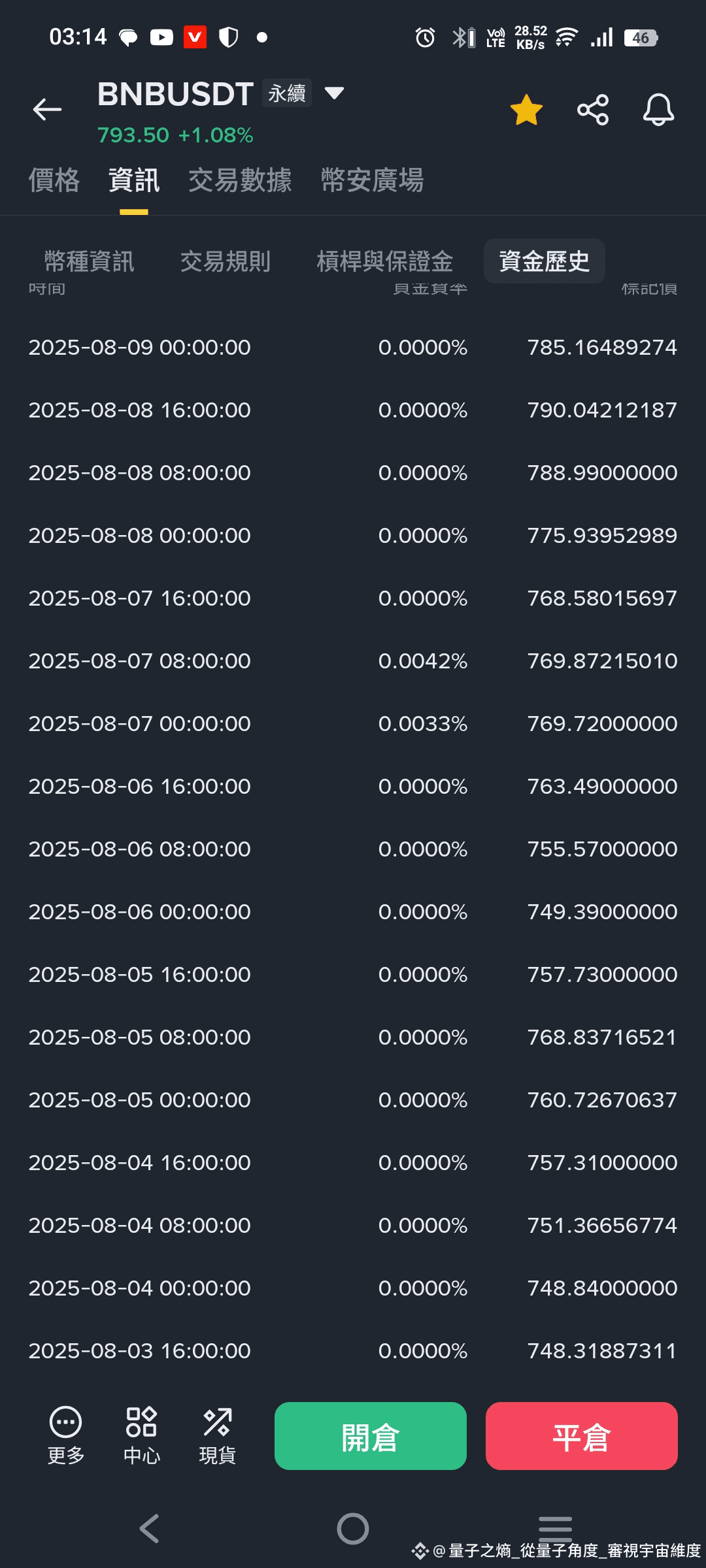
Task: Go back using the top-left arrow
Action: (x=47, y=109)
